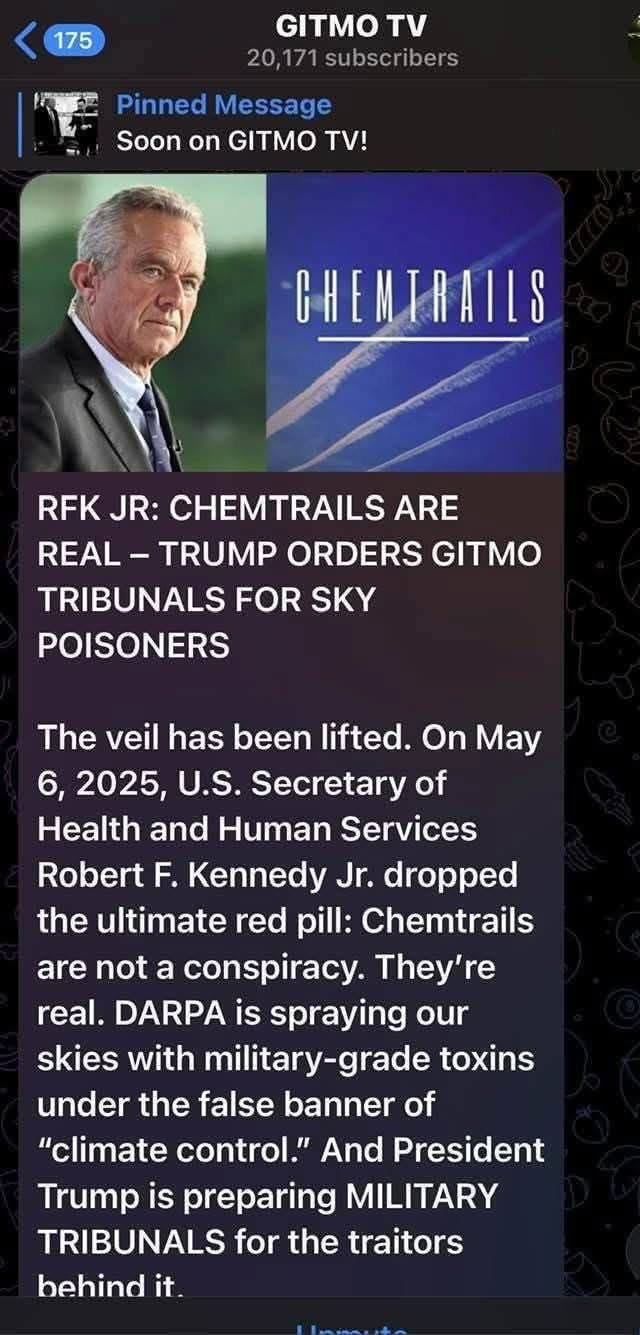Tap the Unmute button
This screenshot has width=640, height=1335.
[x=351, y=1326]
